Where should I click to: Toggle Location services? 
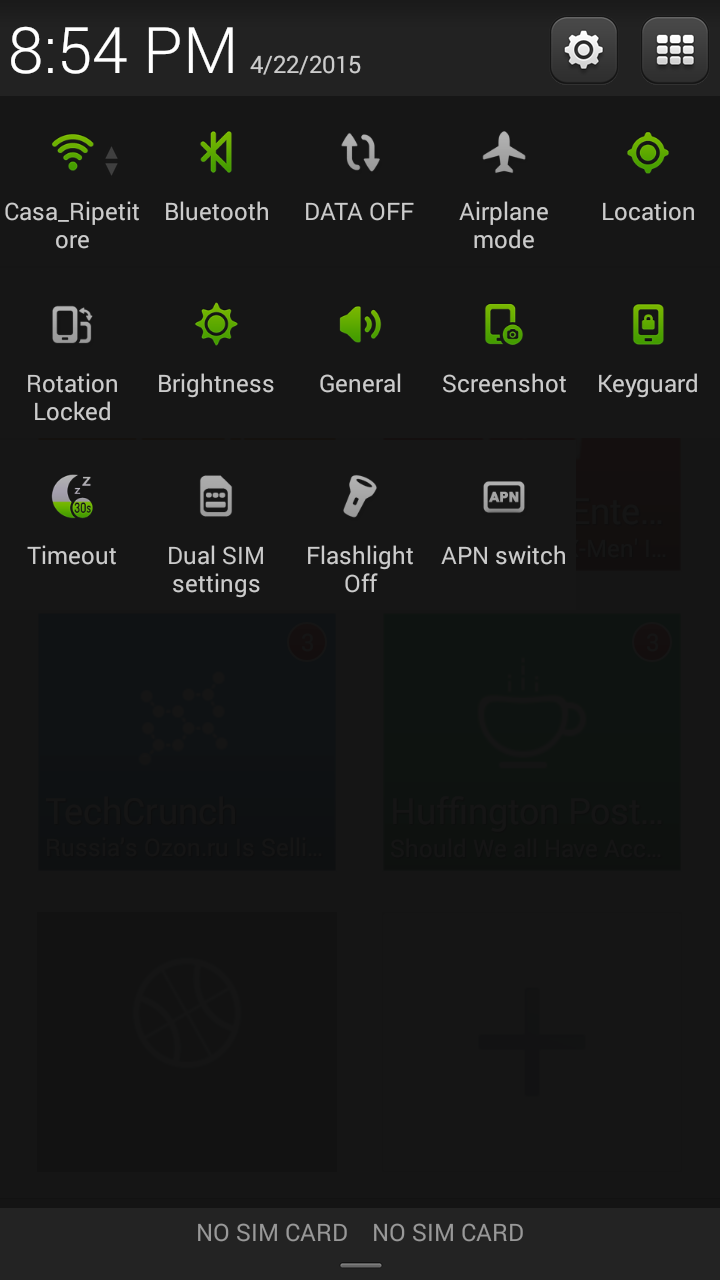(648, 180)
